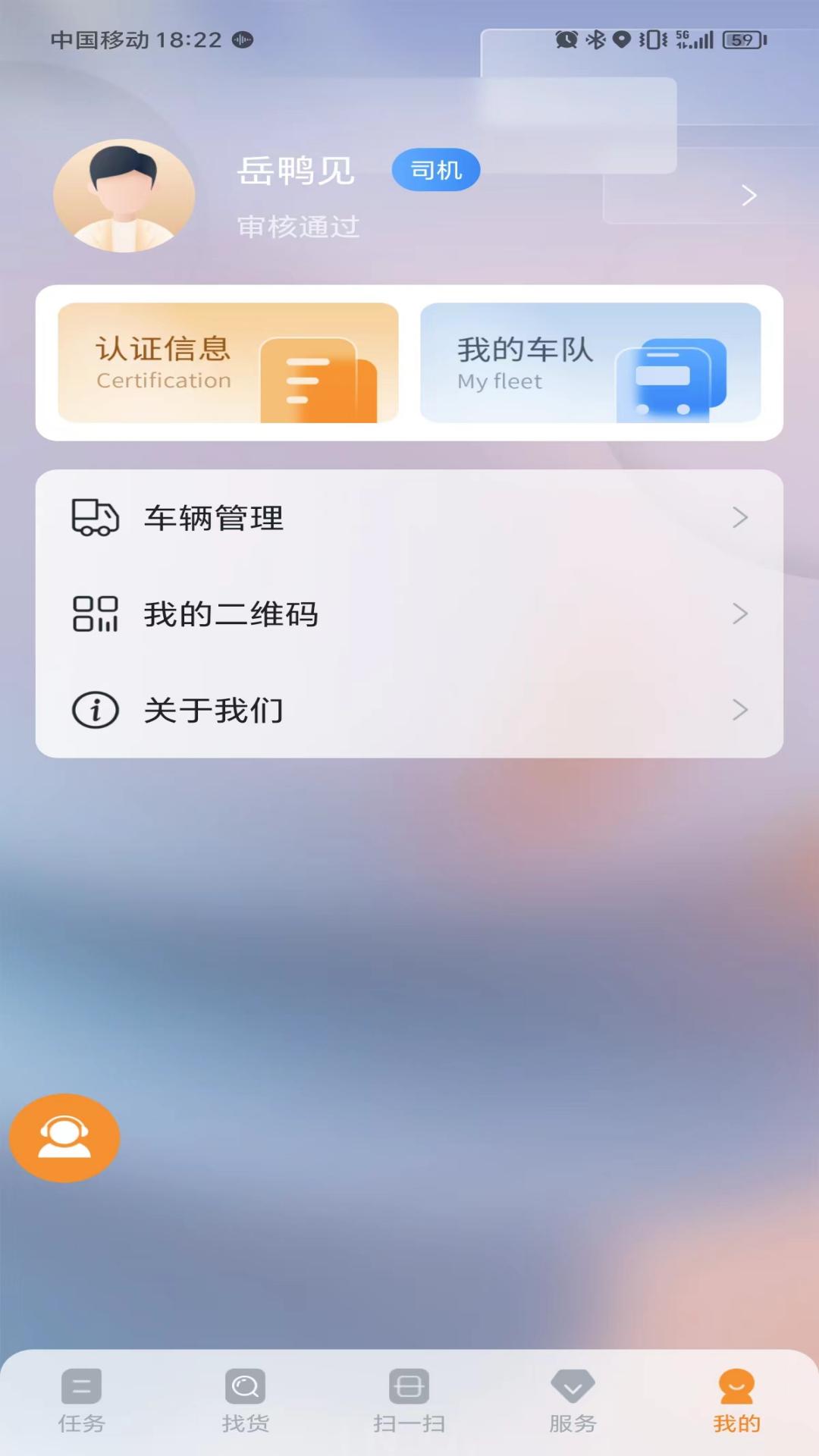Switch to the 任务 tab
Screen dimensions: 819x1456
click(82, 1401)
